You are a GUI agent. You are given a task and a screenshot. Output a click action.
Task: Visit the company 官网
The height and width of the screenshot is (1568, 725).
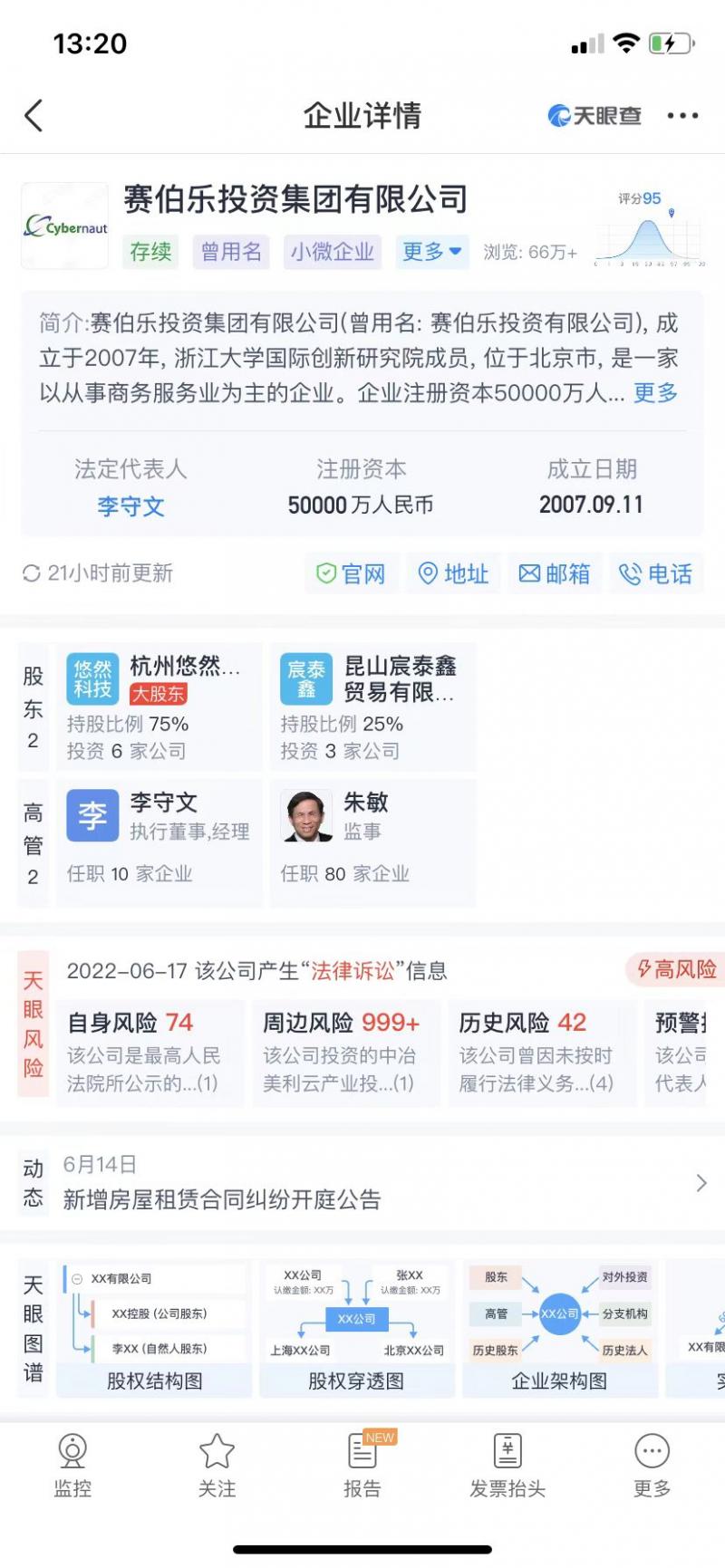352,573
